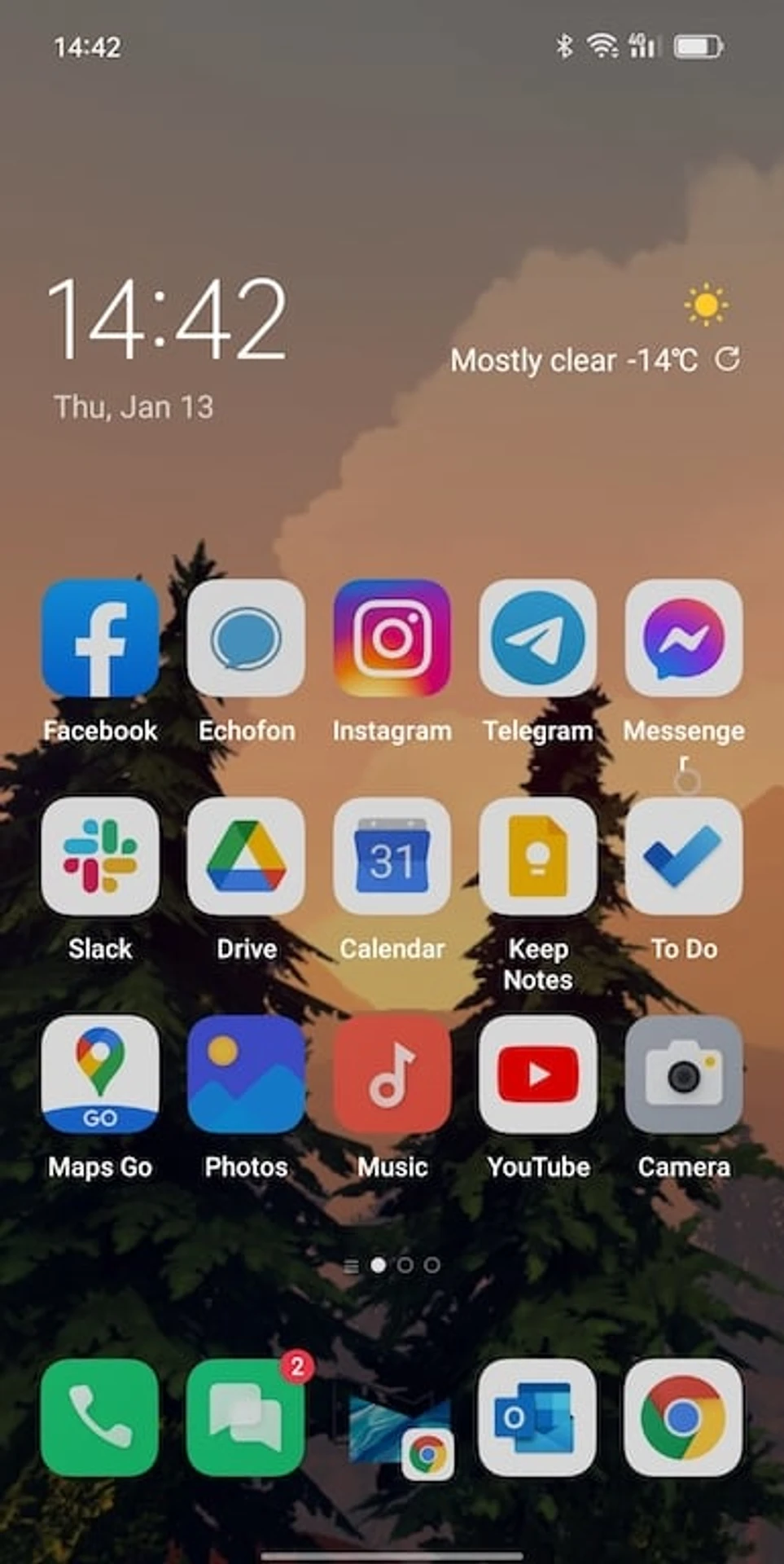The image size is (784, 1564).
Task: Launch the To Do app
Action: pos(683,856)
